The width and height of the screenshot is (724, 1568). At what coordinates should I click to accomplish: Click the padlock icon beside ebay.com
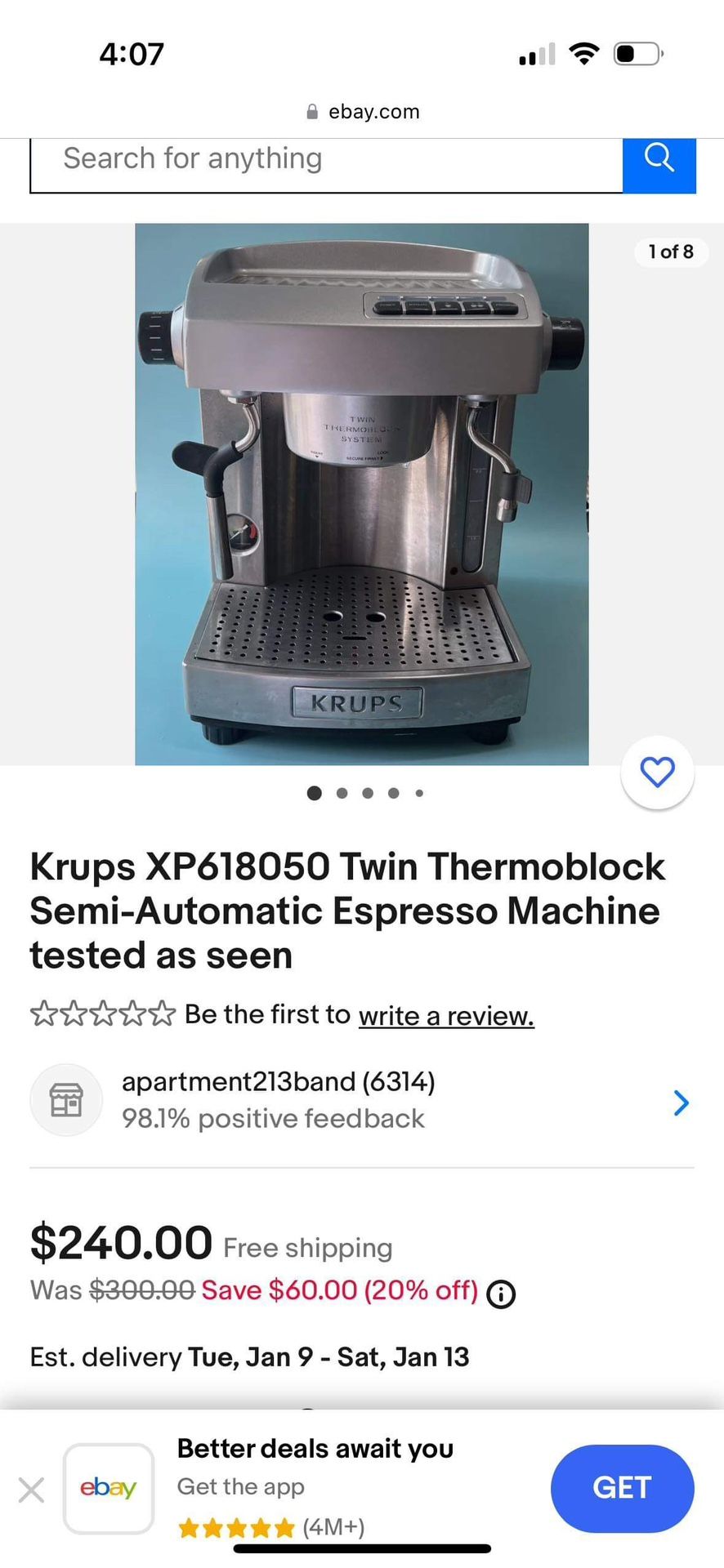[311, 111]
